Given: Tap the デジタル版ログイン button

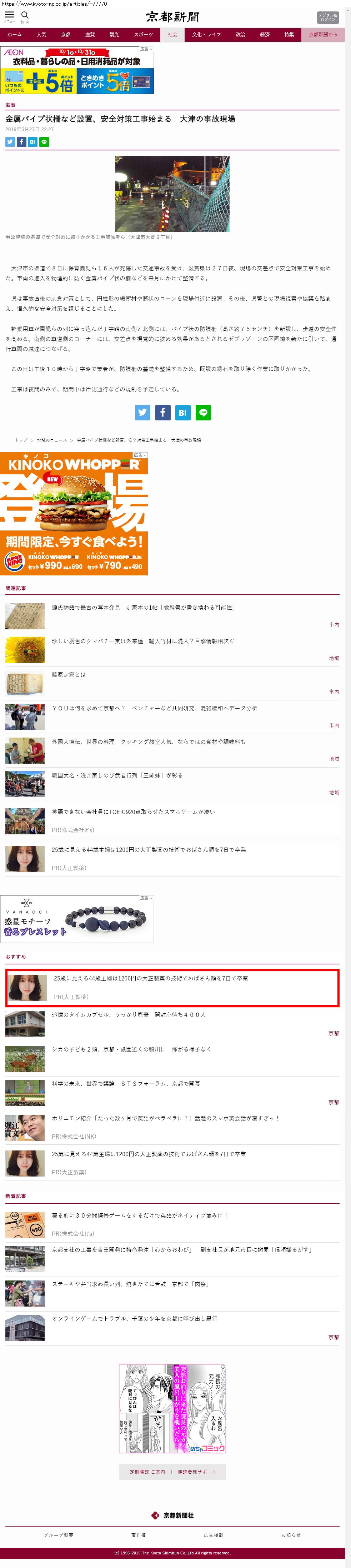Looking at the screenshot, I should coord(327,17).
